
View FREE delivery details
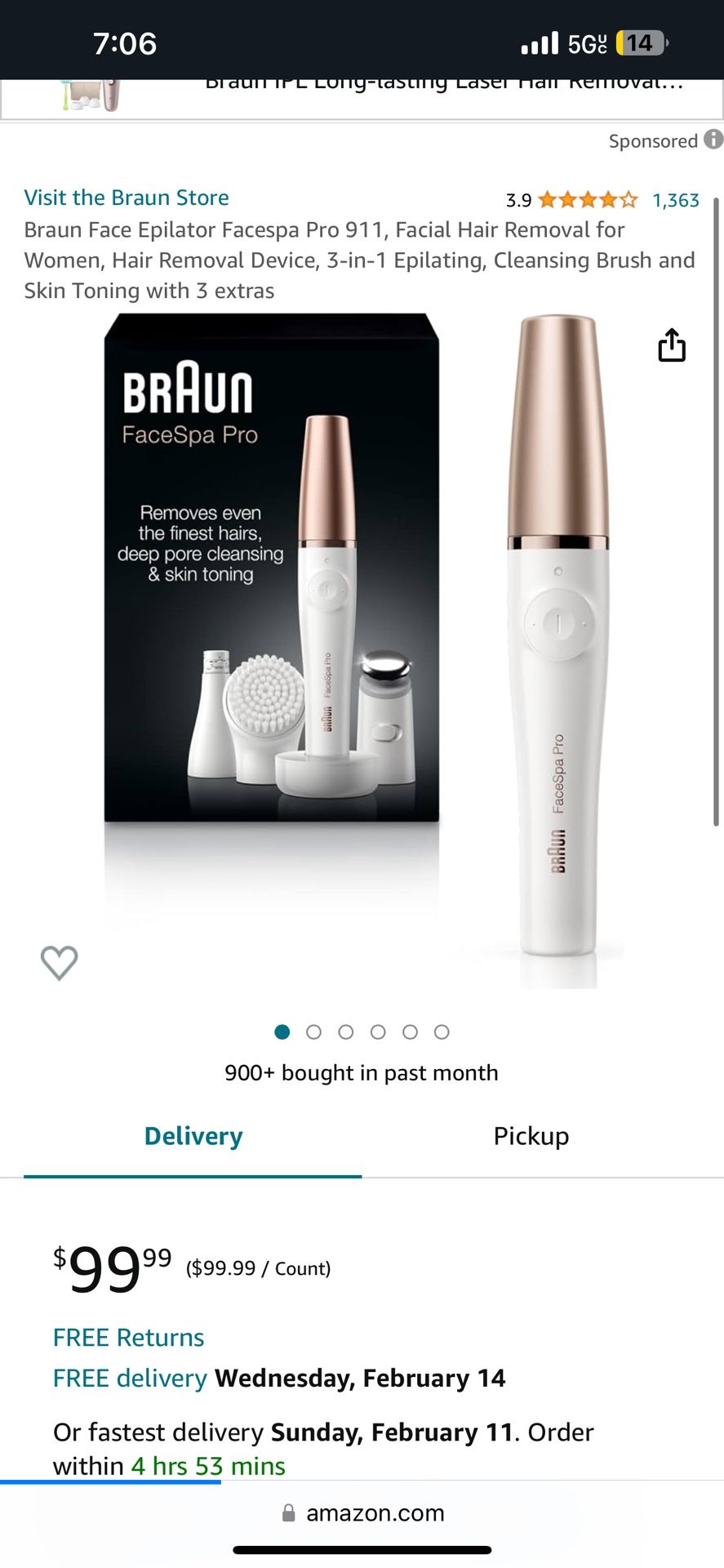tap(130, 1378)
